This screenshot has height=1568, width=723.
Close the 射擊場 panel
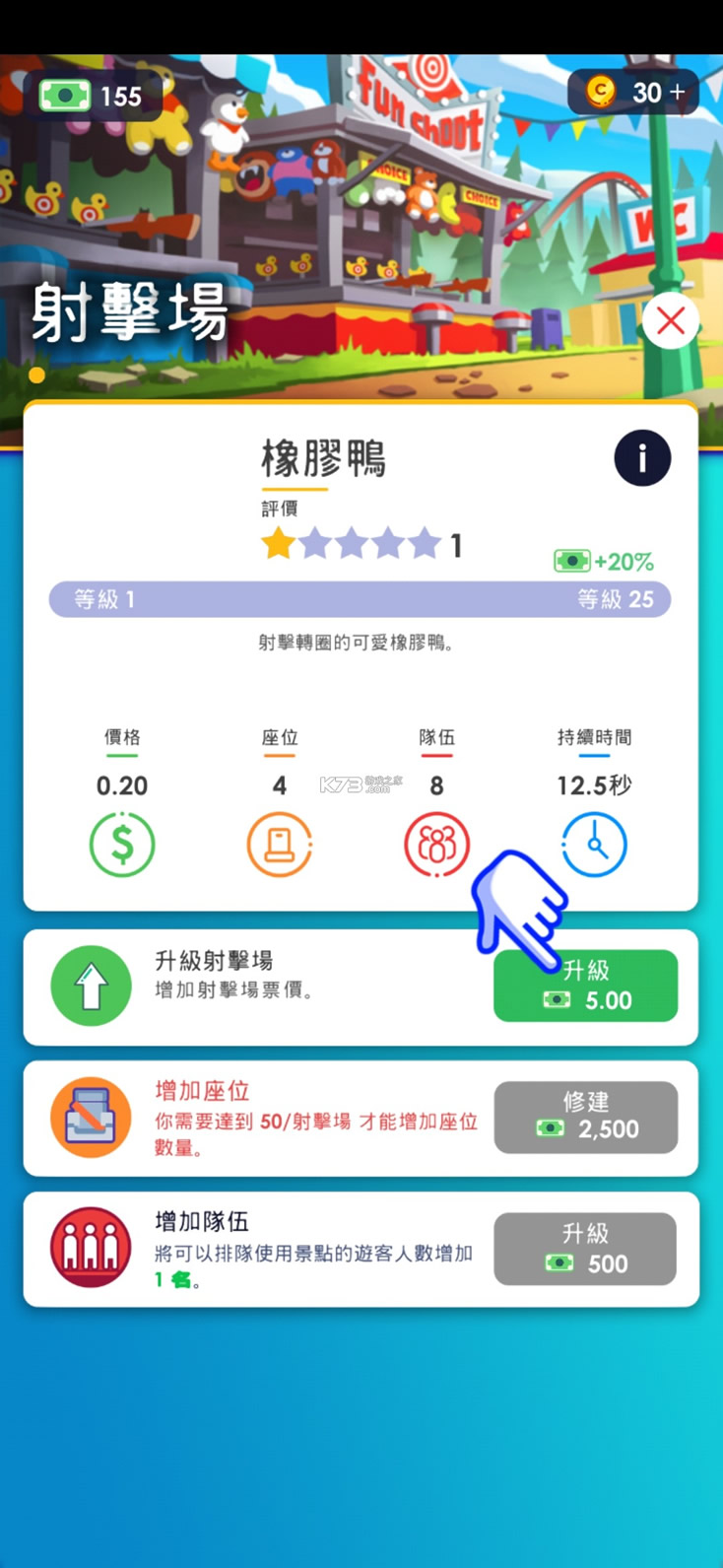click(671, 320)
